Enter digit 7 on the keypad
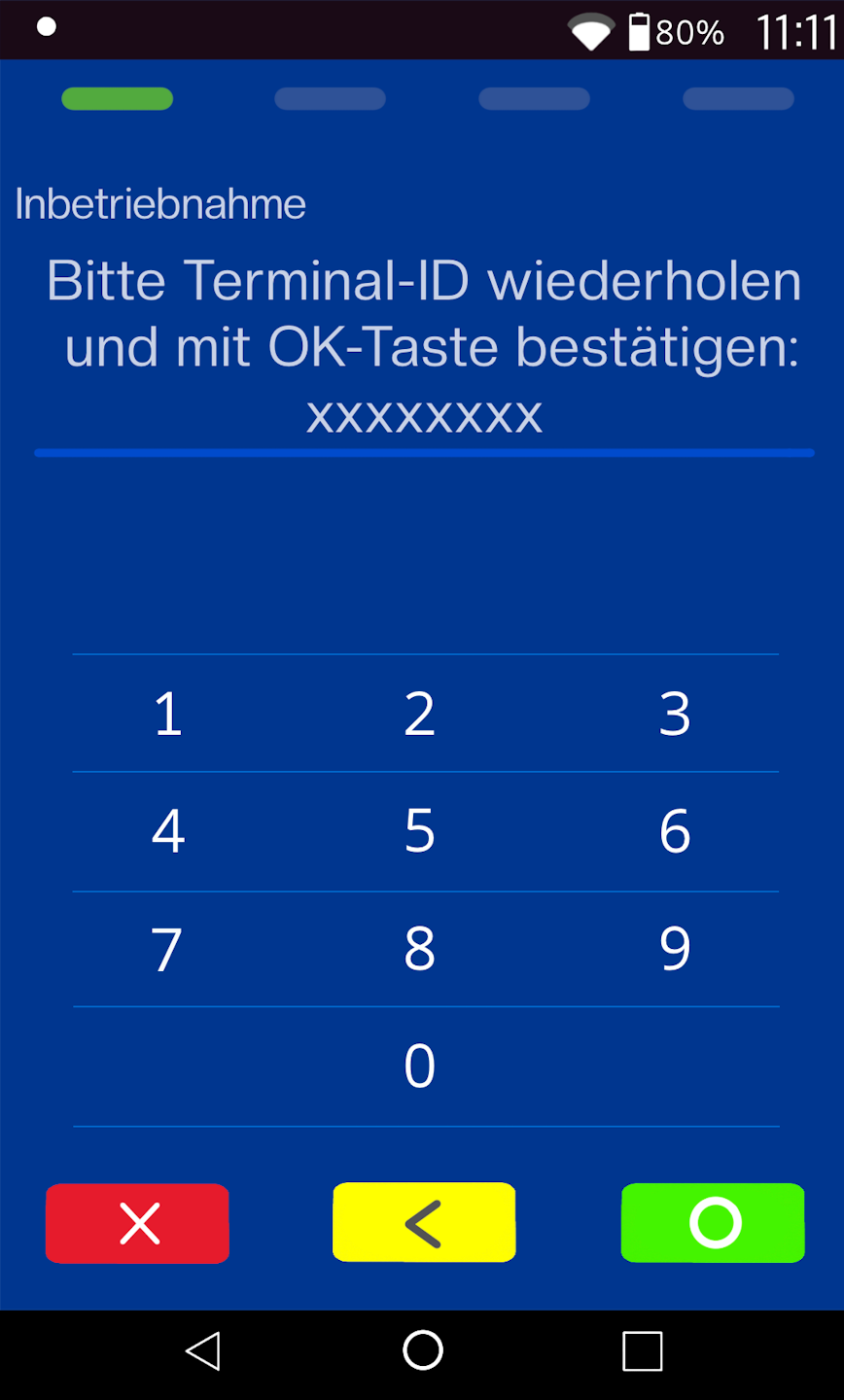This screenshot has width=844, height=1400. pyautogui.click(x=168, y=950)
